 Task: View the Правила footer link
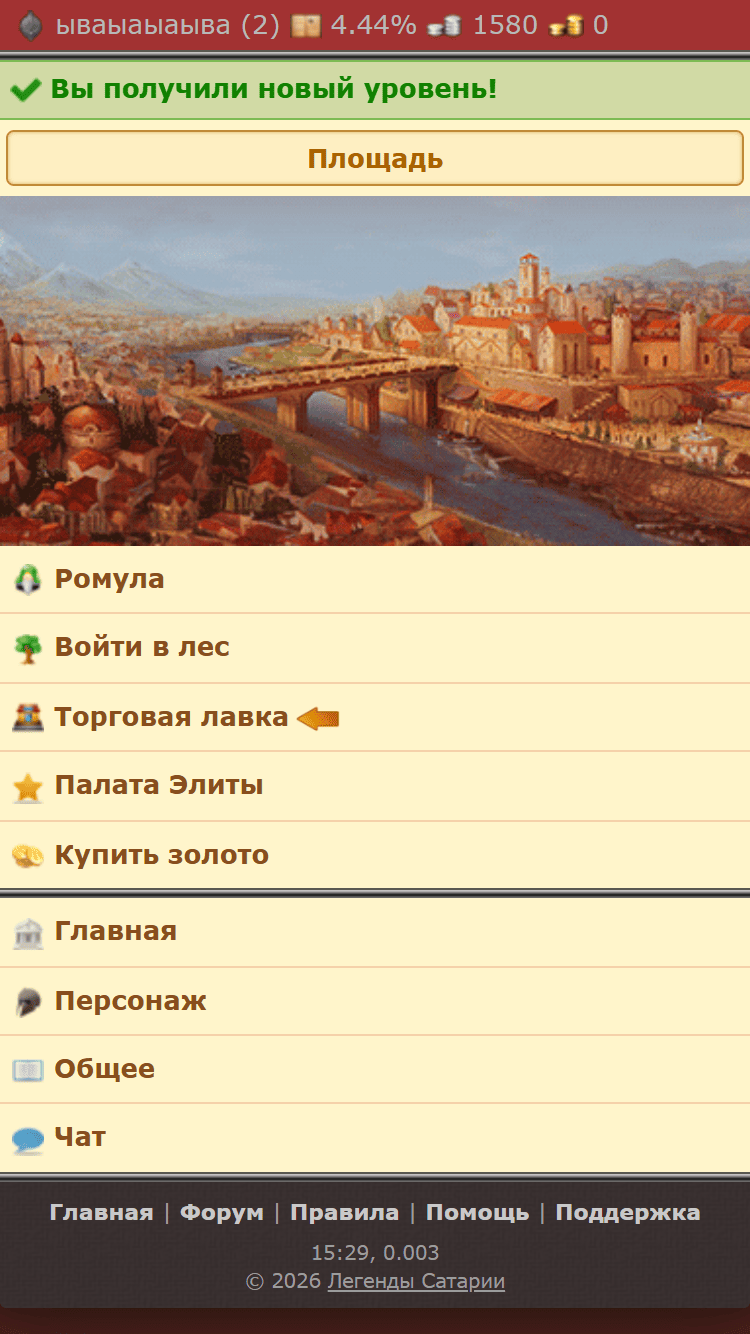coord(344,1213)
